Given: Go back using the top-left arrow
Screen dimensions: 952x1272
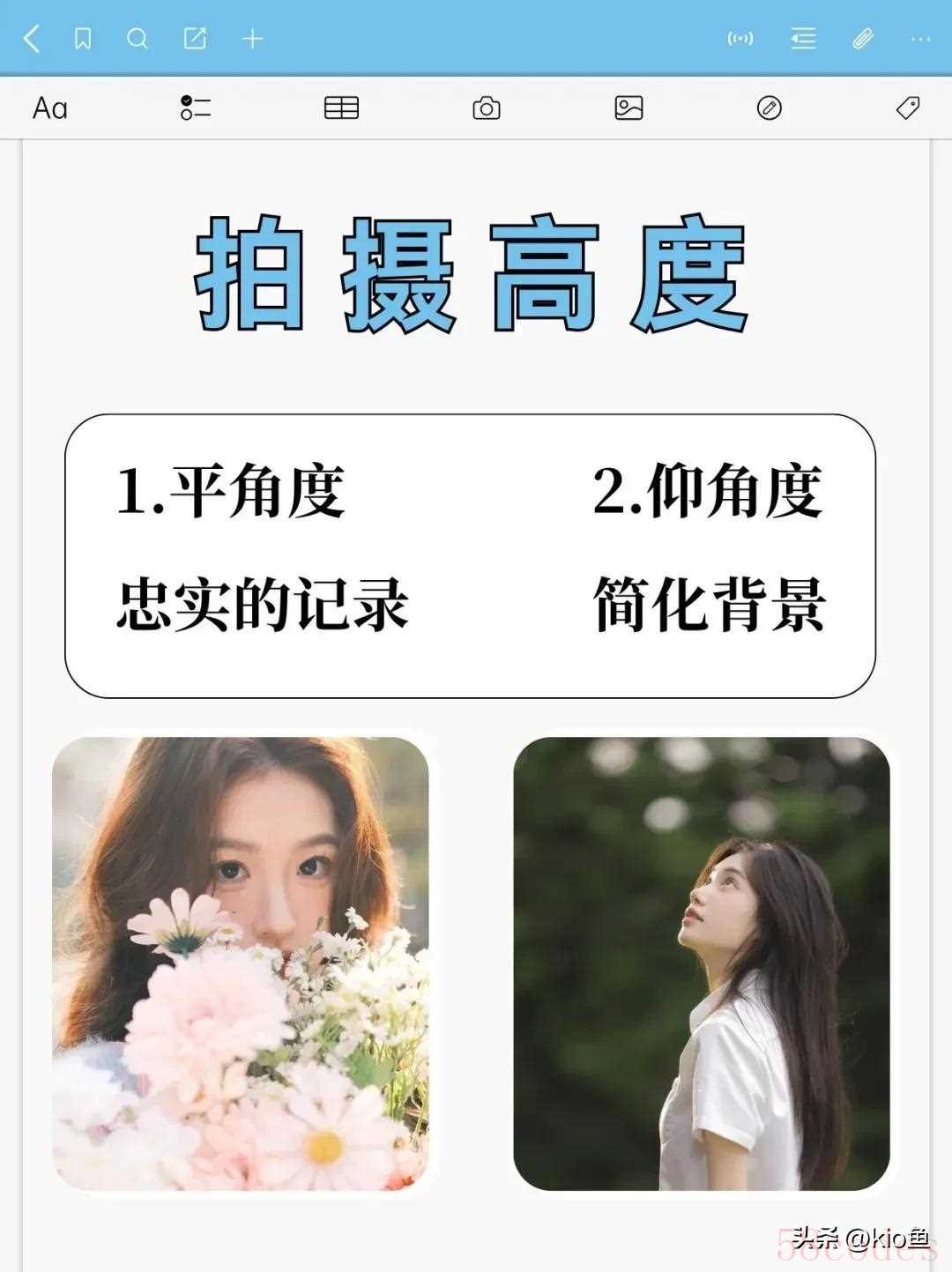Looking at the screenshot, I should (33, 39).
